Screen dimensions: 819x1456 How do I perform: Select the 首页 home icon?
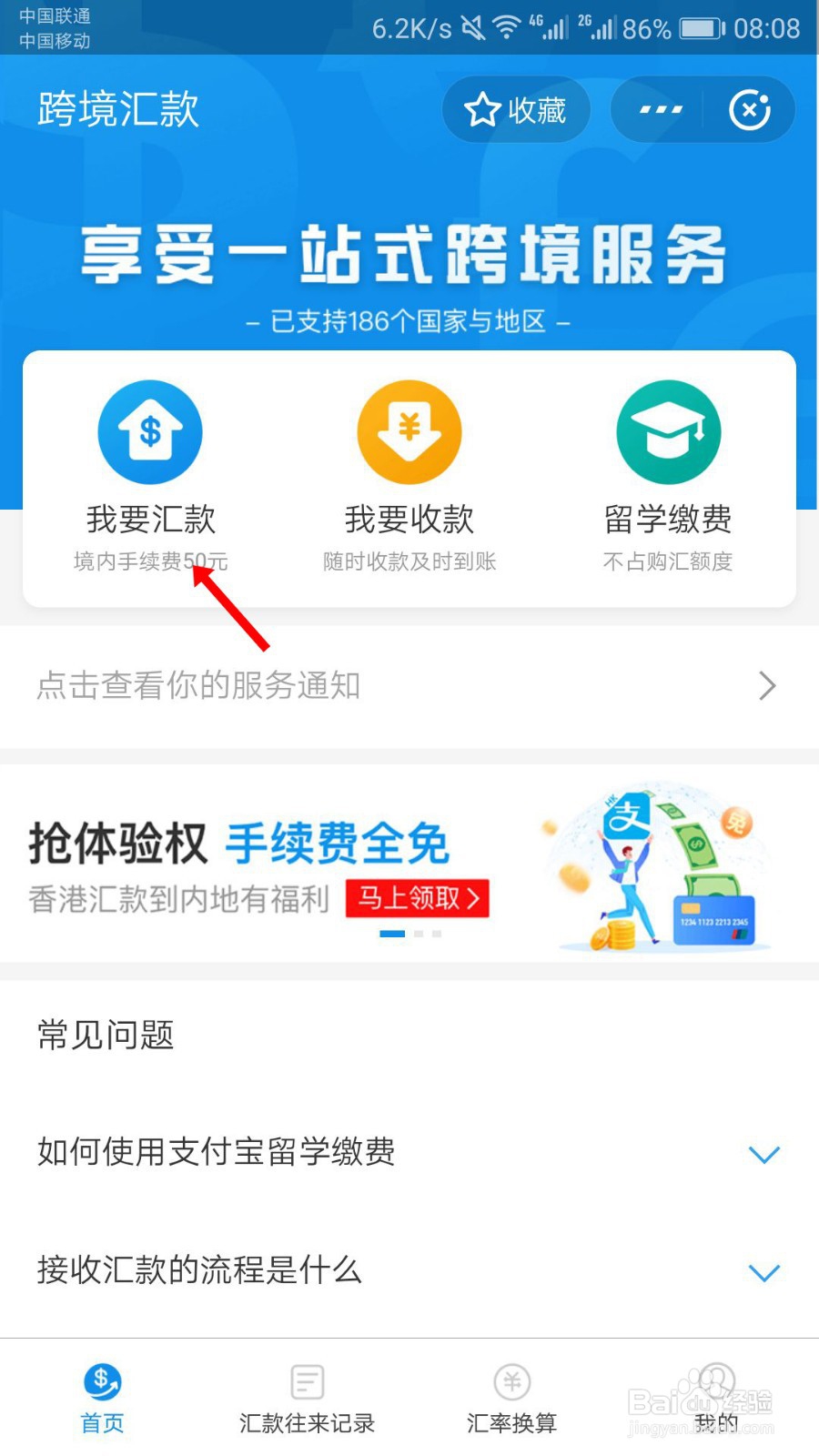point(102,1381)
